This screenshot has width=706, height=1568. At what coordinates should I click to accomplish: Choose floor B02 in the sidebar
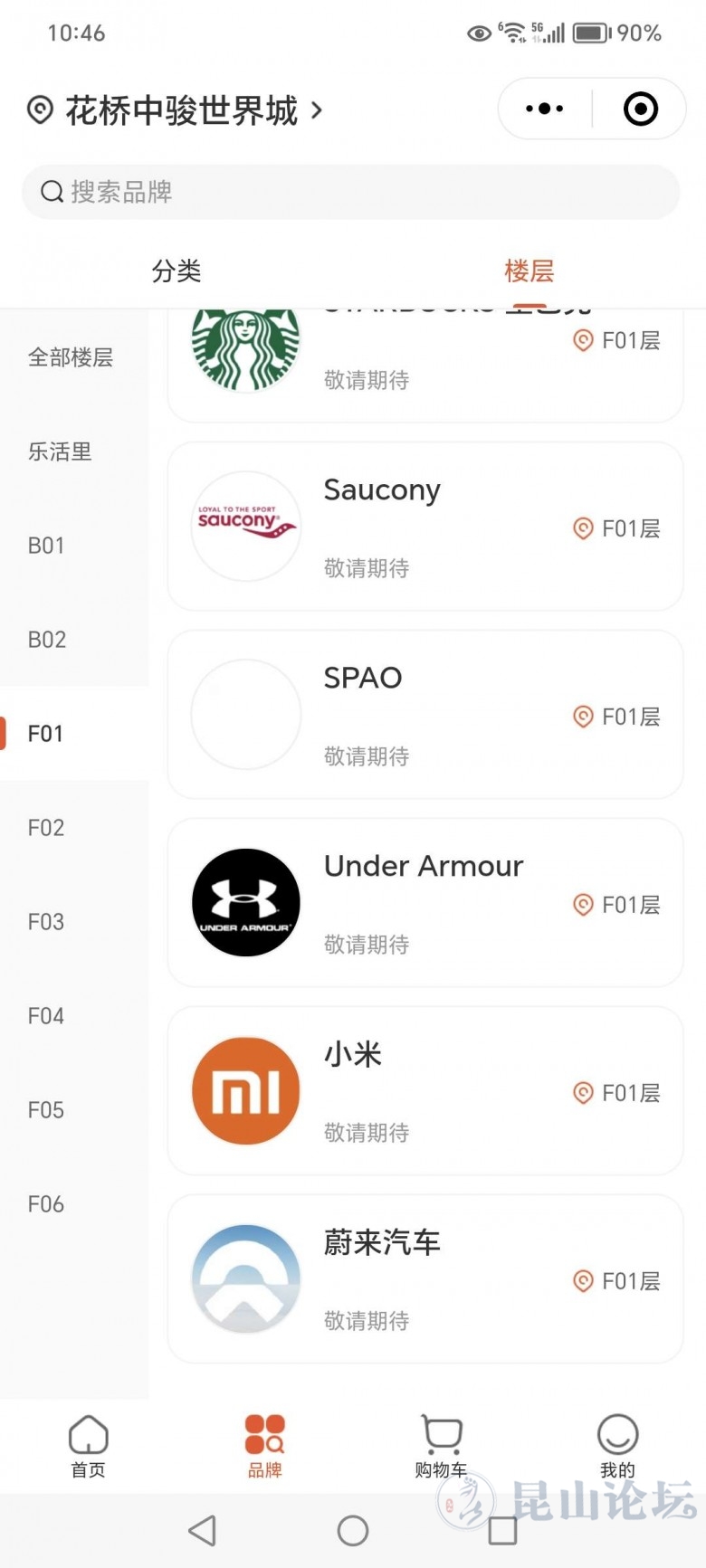pos(47,640)
